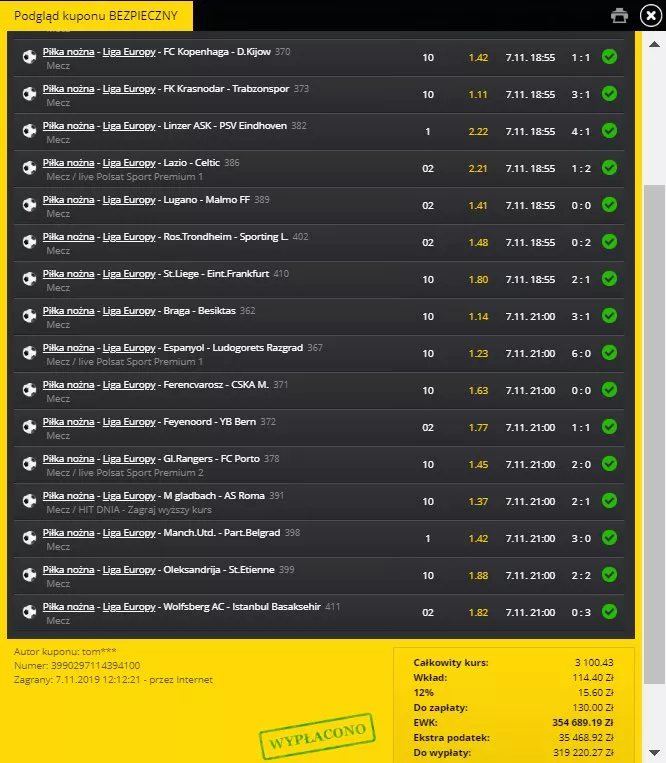Tap the scrollbar down arrow

point(655,752)
